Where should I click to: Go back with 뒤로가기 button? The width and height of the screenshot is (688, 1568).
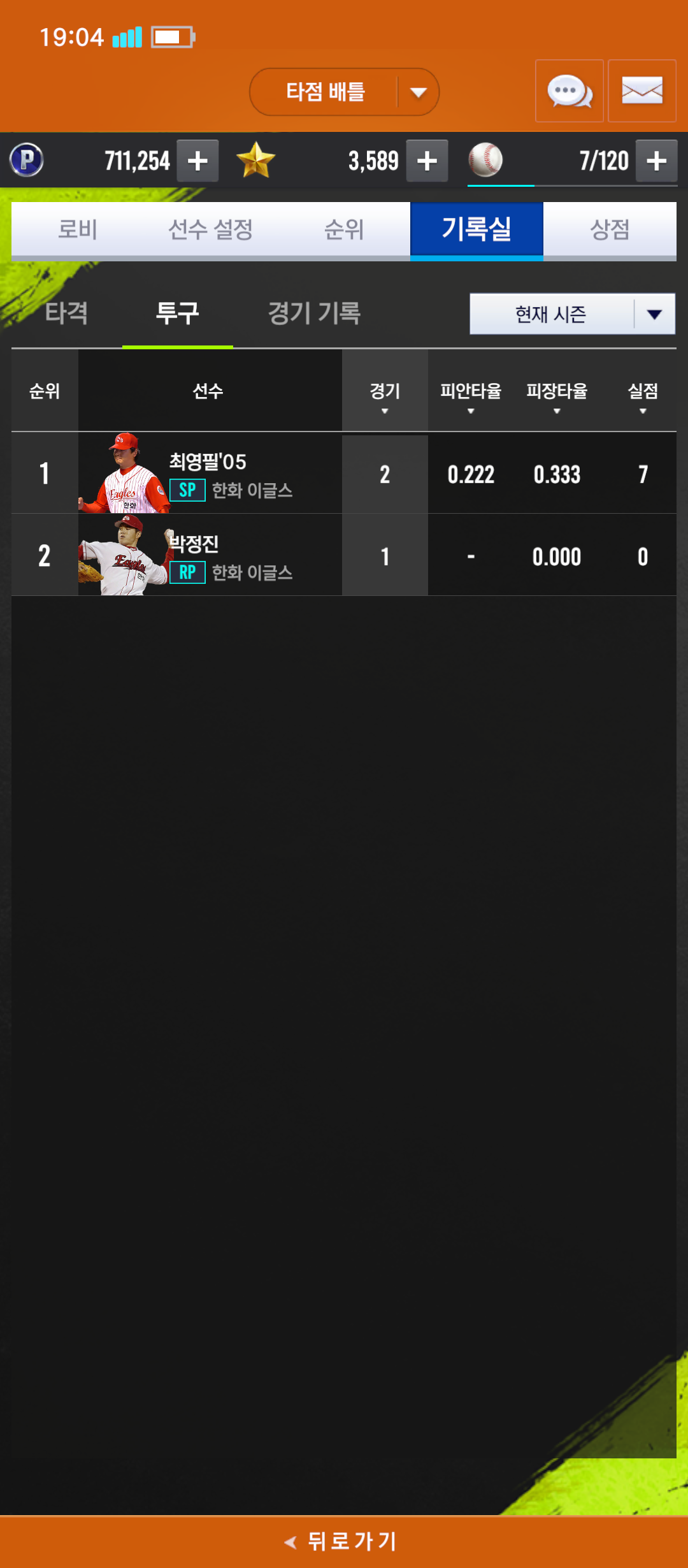(x=344, y=1541)
